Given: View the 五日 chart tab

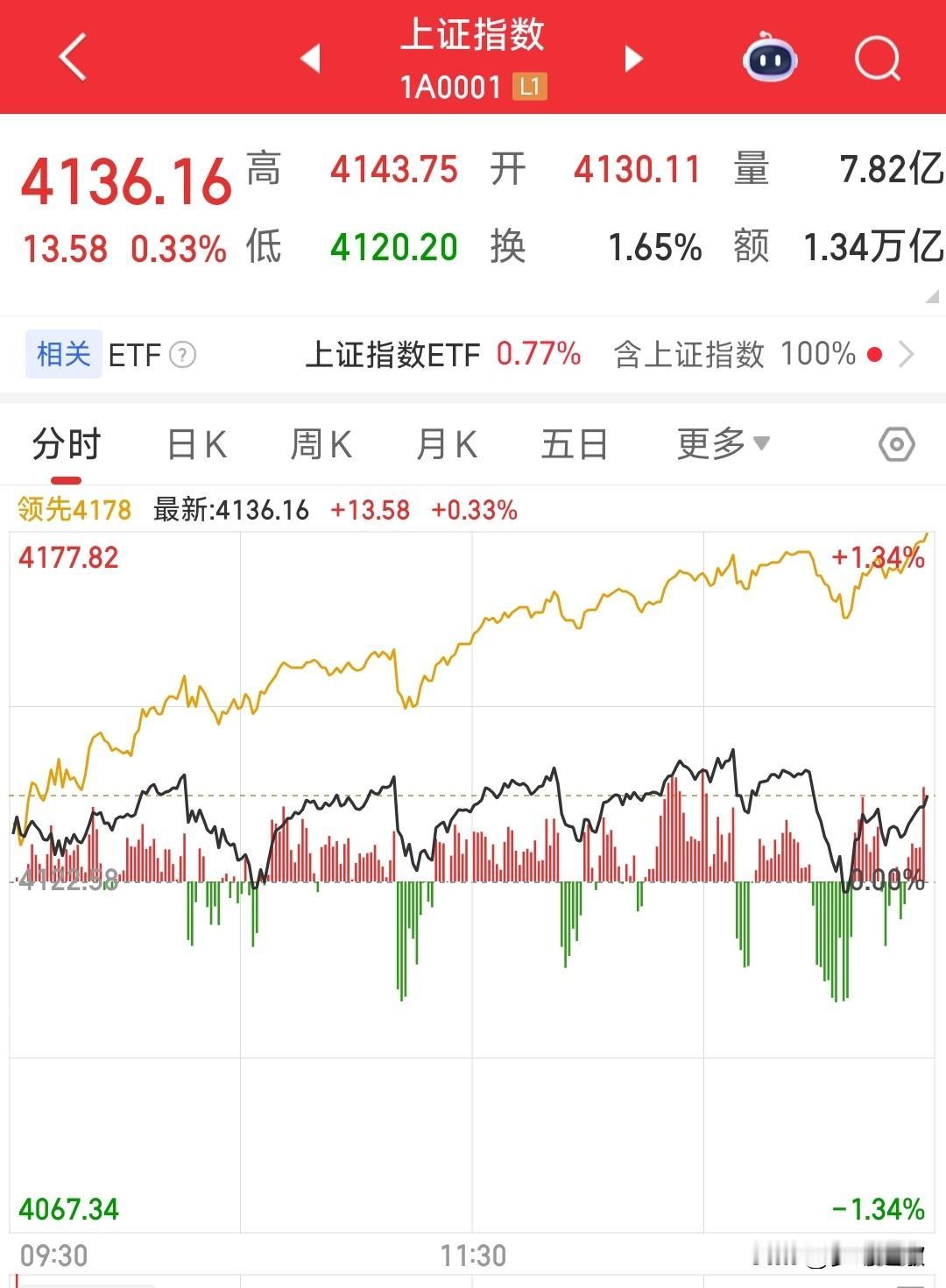Looking at the screenshot, I should [x=574, y=444].
